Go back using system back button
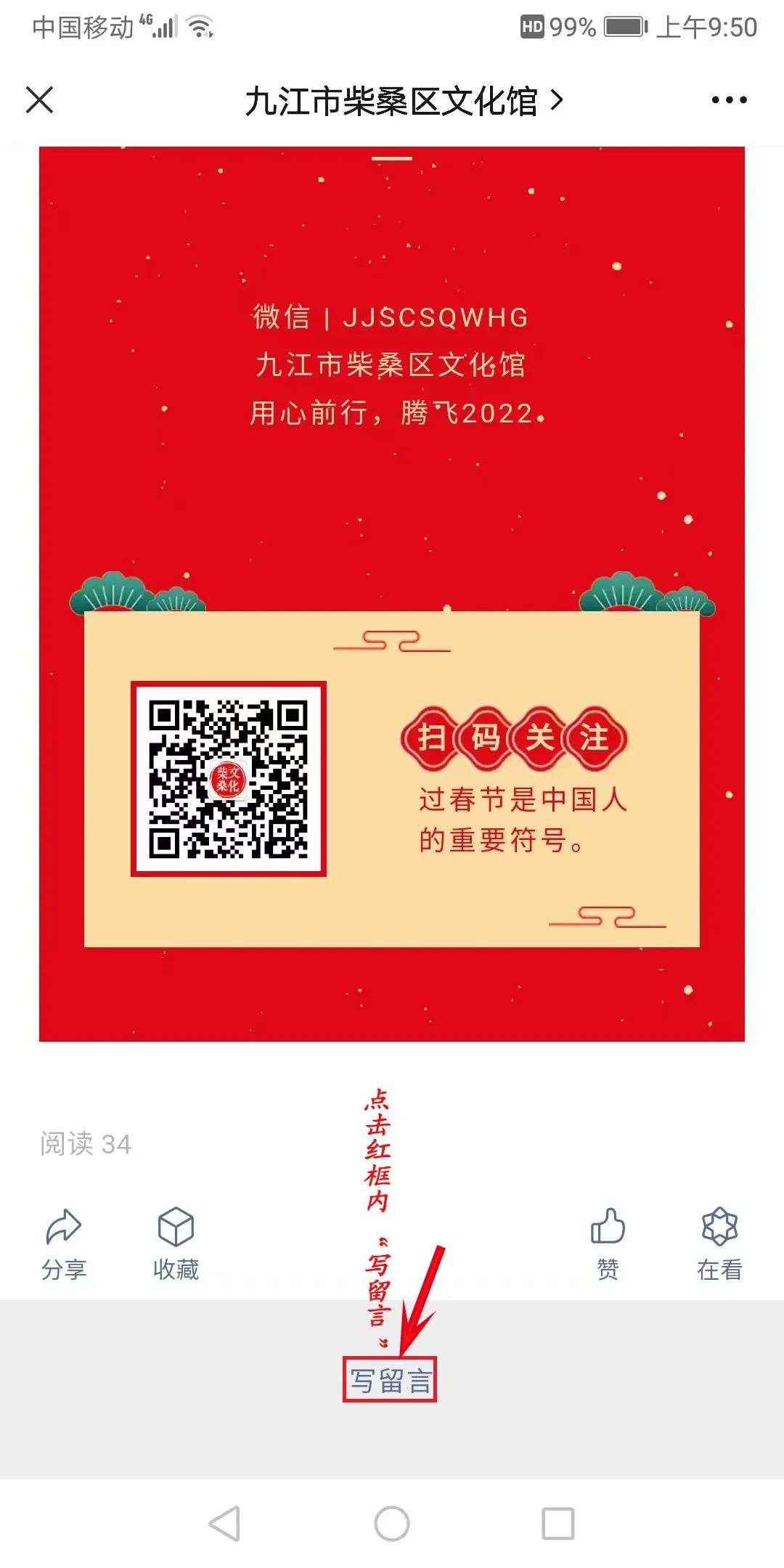784x1568 pixels. [x=224, y=1523]
